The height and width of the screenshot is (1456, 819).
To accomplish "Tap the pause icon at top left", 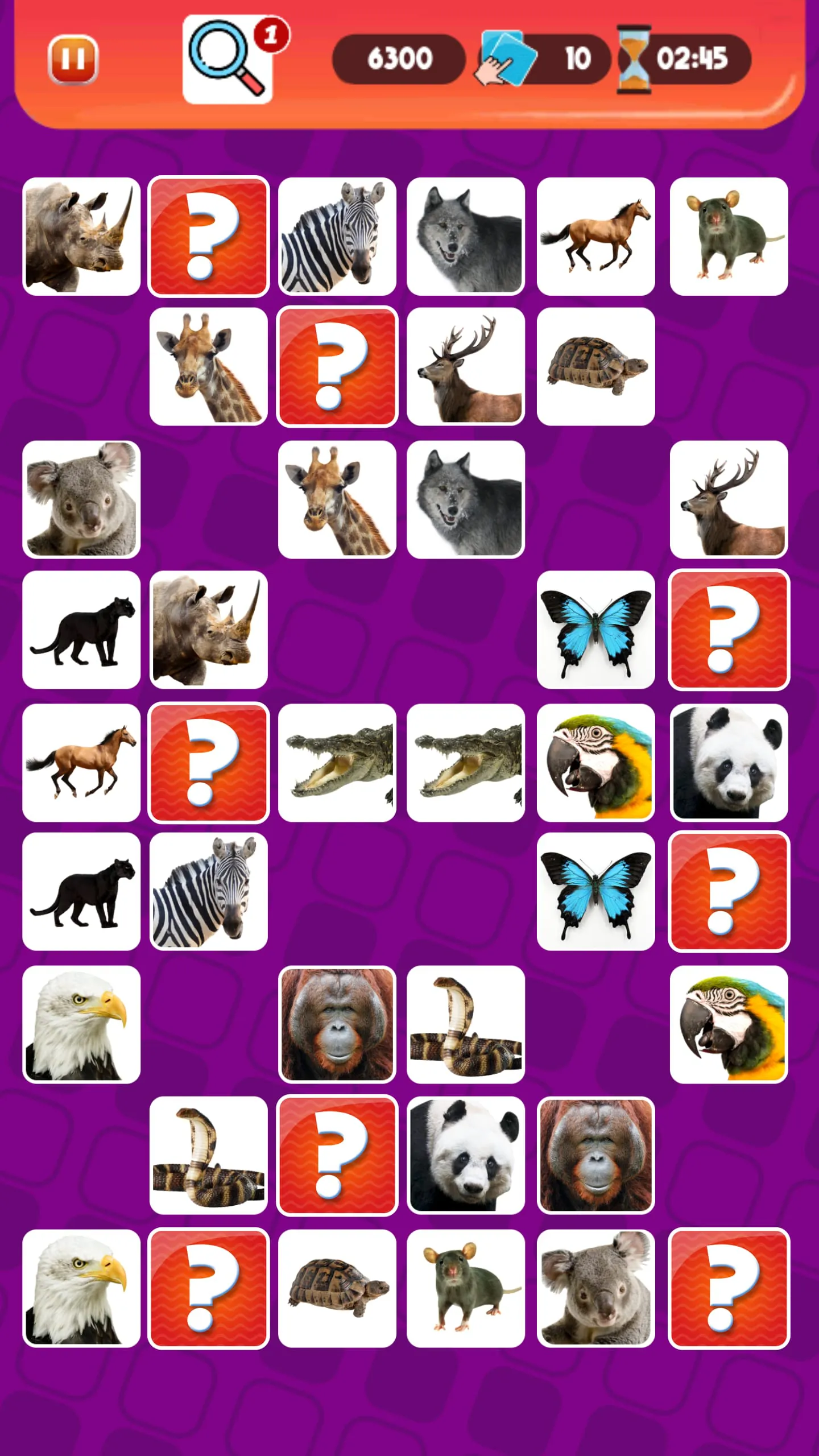I will tap(73, 59).
